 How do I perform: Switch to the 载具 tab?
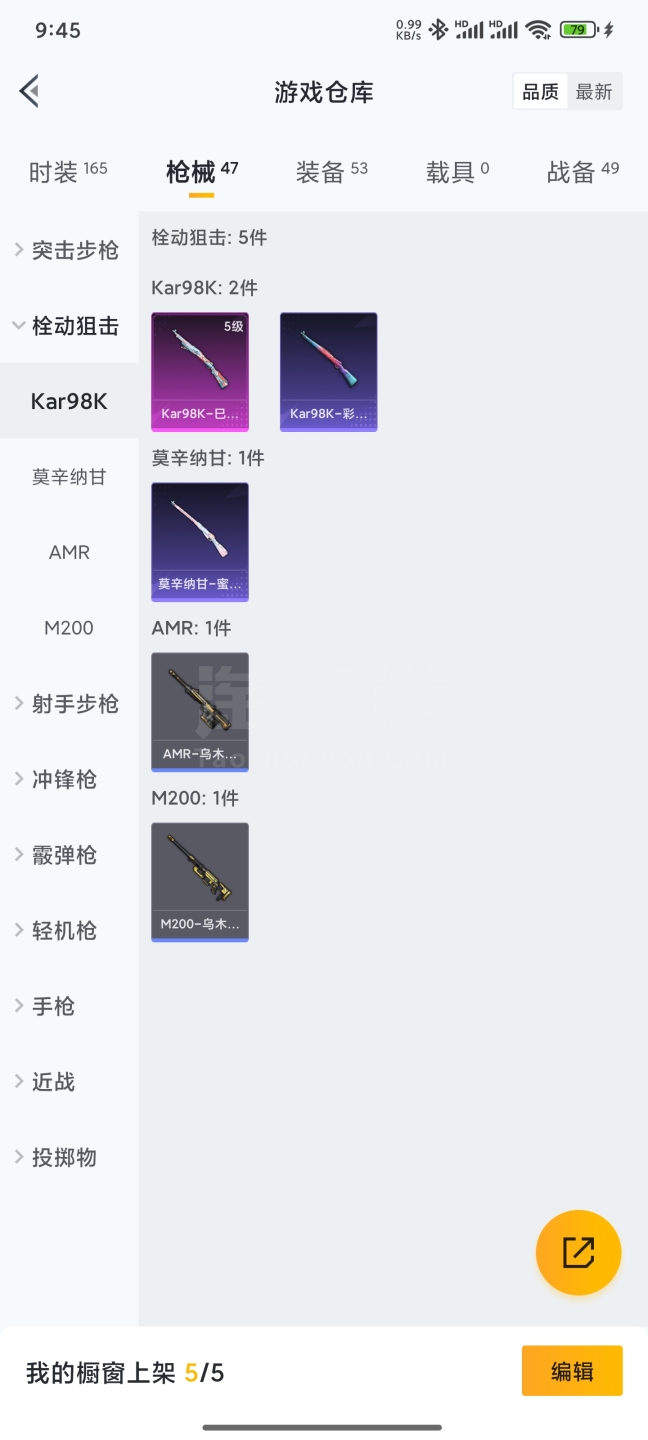pos(457,172)
